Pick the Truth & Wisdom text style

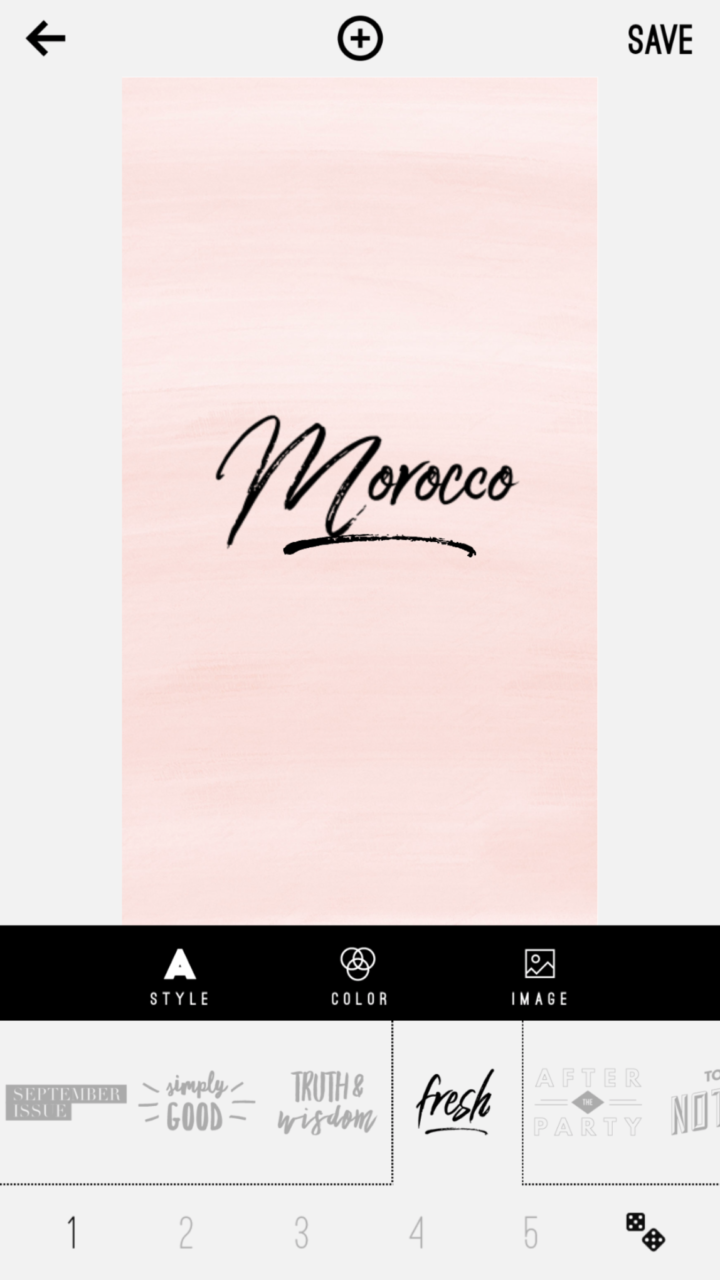327,1102
